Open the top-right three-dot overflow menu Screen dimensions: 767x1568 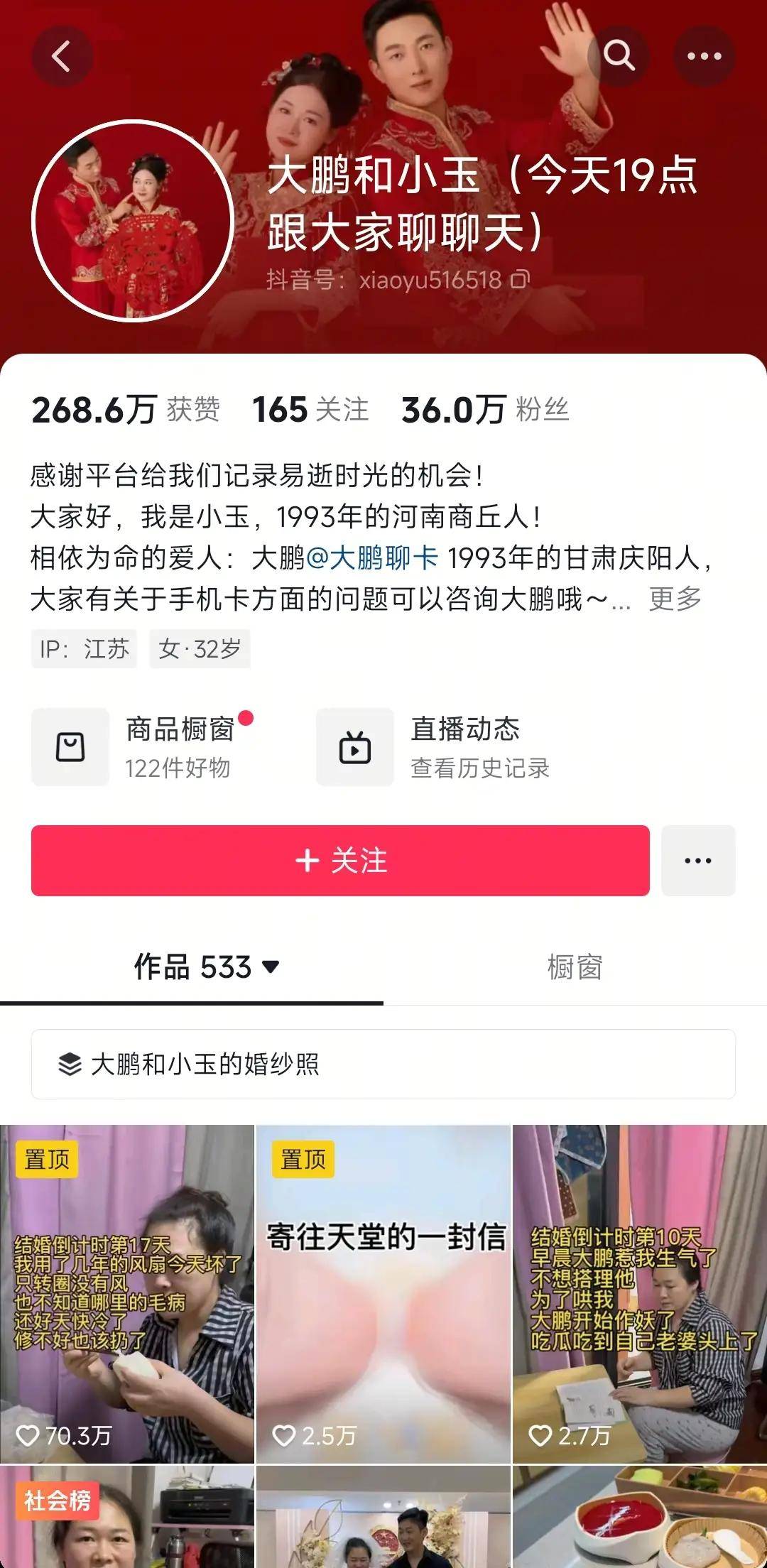(704, 56)
